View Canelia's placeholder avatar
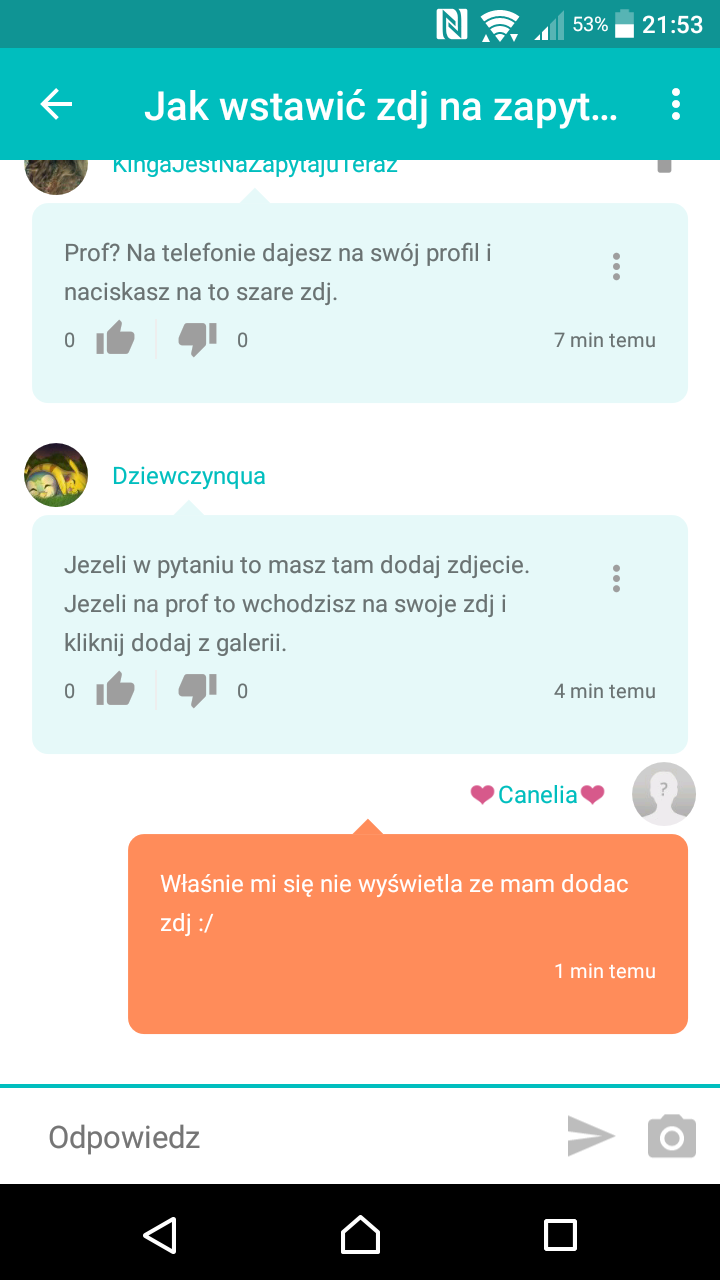Viewport: 720px width, 1280px height. tap(664, 794)
